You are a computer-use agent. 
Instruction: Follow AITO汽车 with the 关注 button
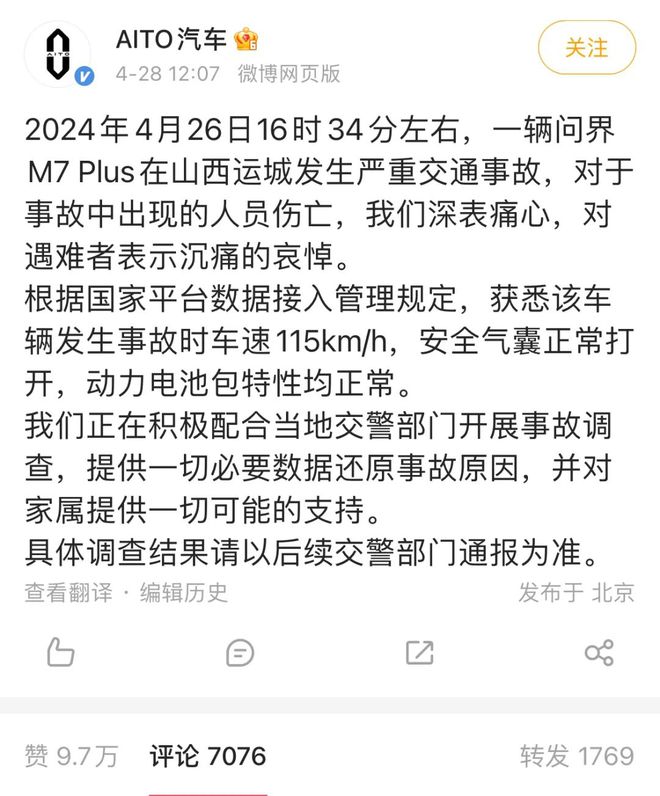pos(587,48)
